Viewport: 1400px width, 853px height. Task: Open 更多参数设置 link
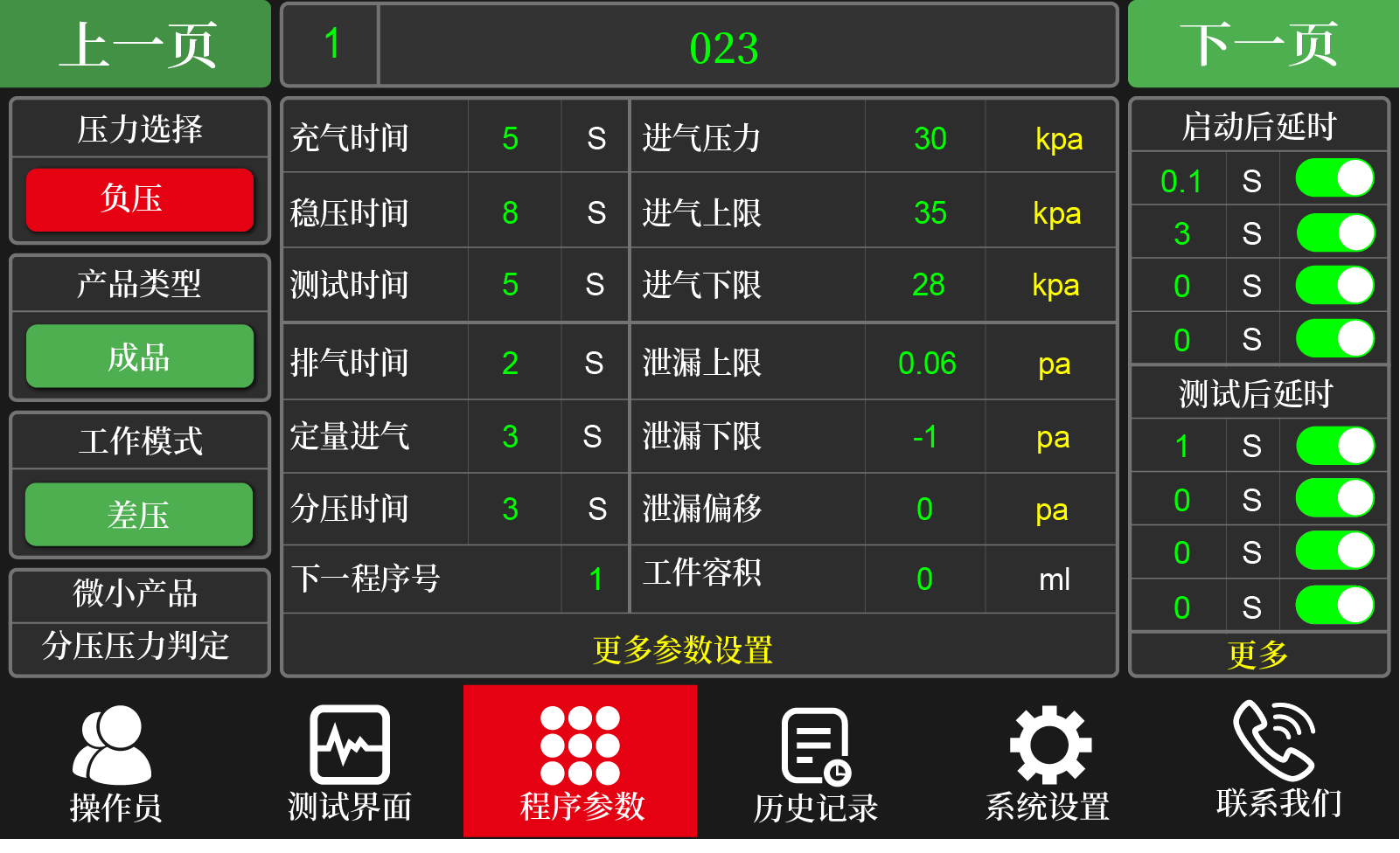(x=682, y=649)
